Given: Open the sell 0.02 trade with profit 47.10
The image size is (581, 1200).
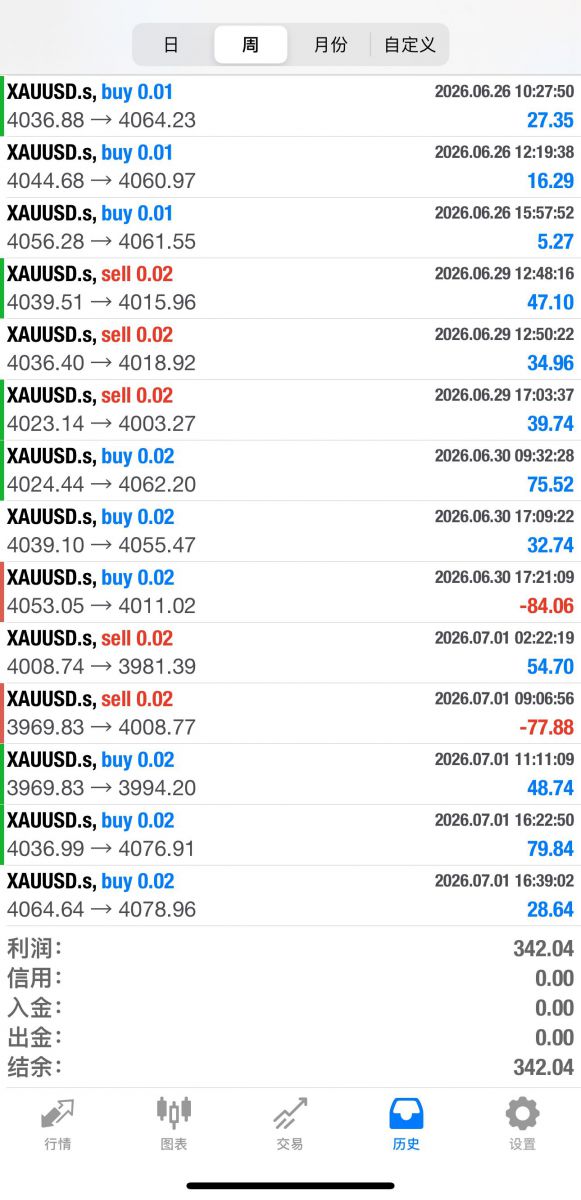Looking at the screenshot, I should (290, 288).
